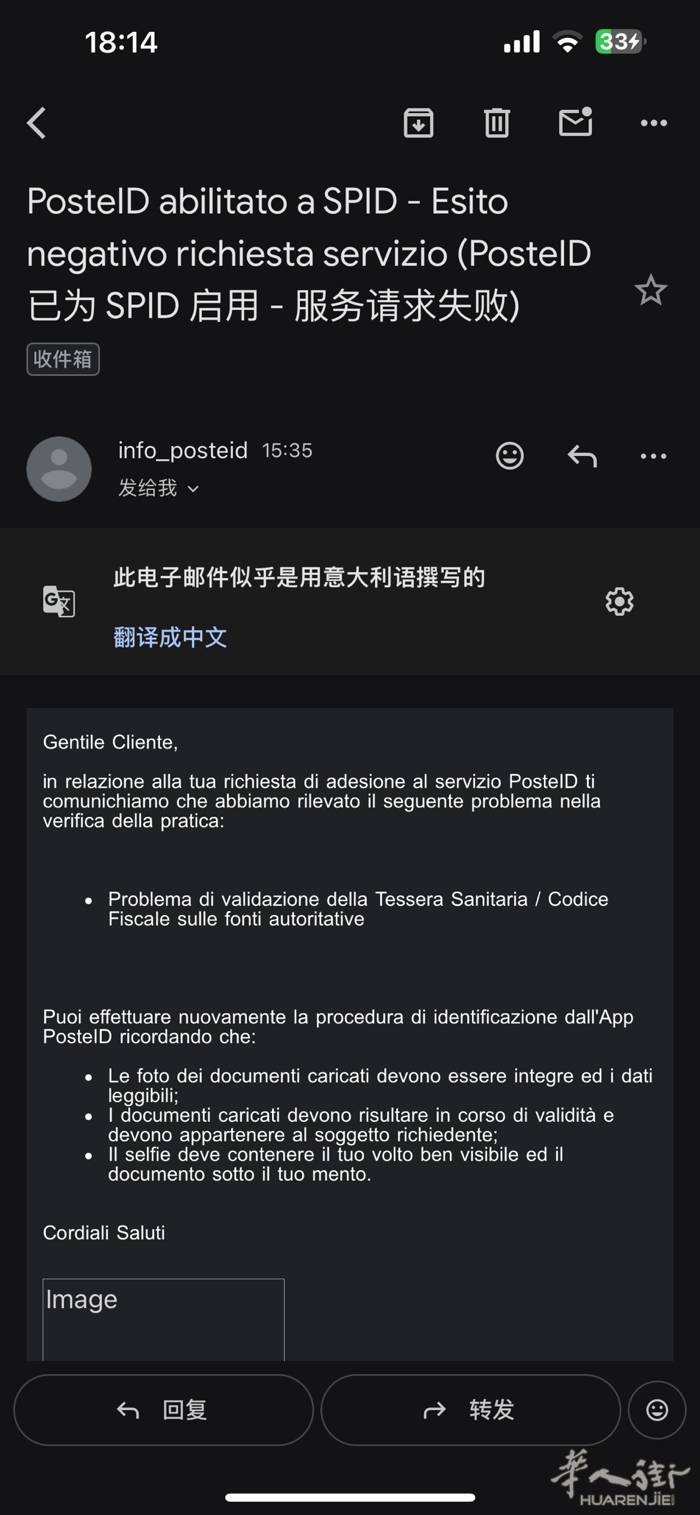The image size is (700, 1515).
Task: Open the top toolbar overflow menu
Action: 653,123
